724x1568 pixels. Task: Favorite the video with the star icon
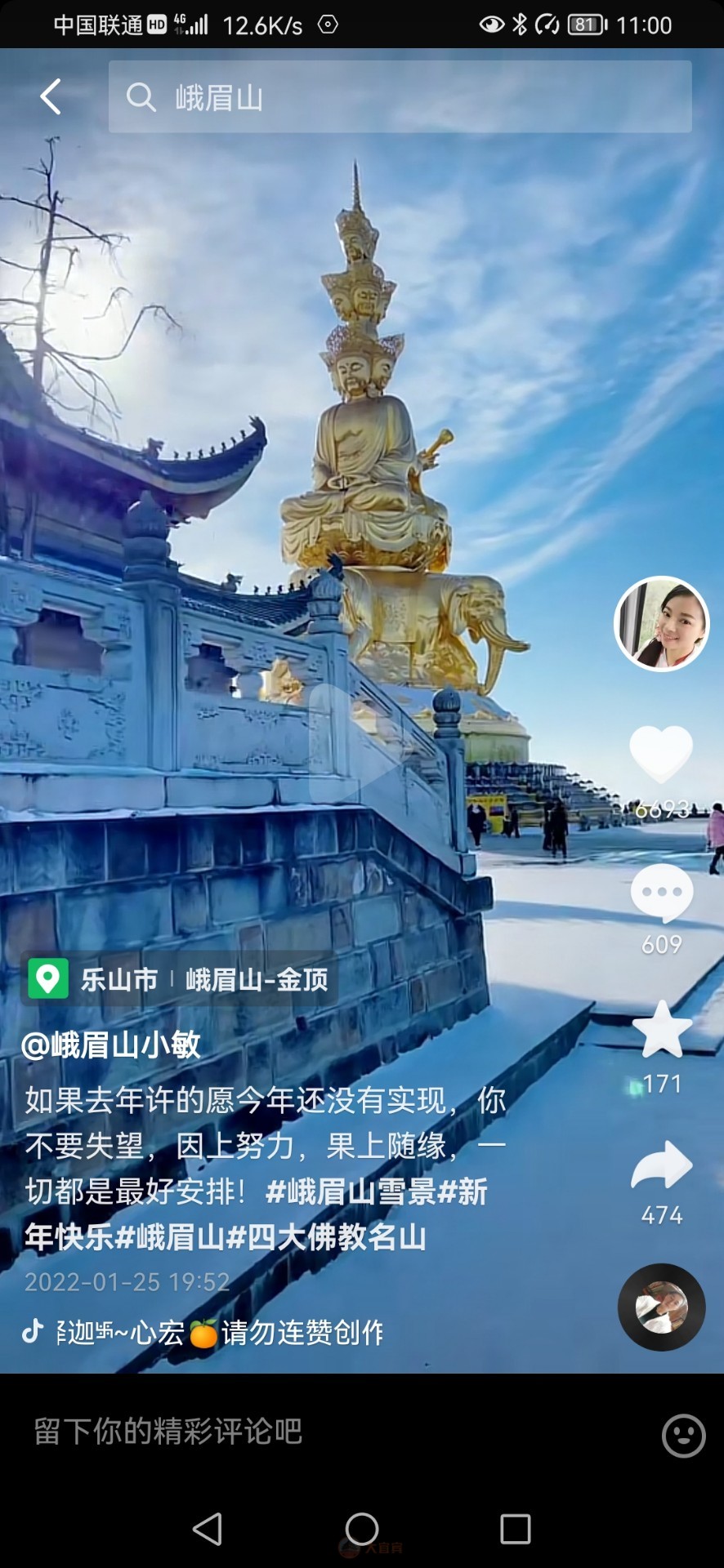tap(661, 1031)
